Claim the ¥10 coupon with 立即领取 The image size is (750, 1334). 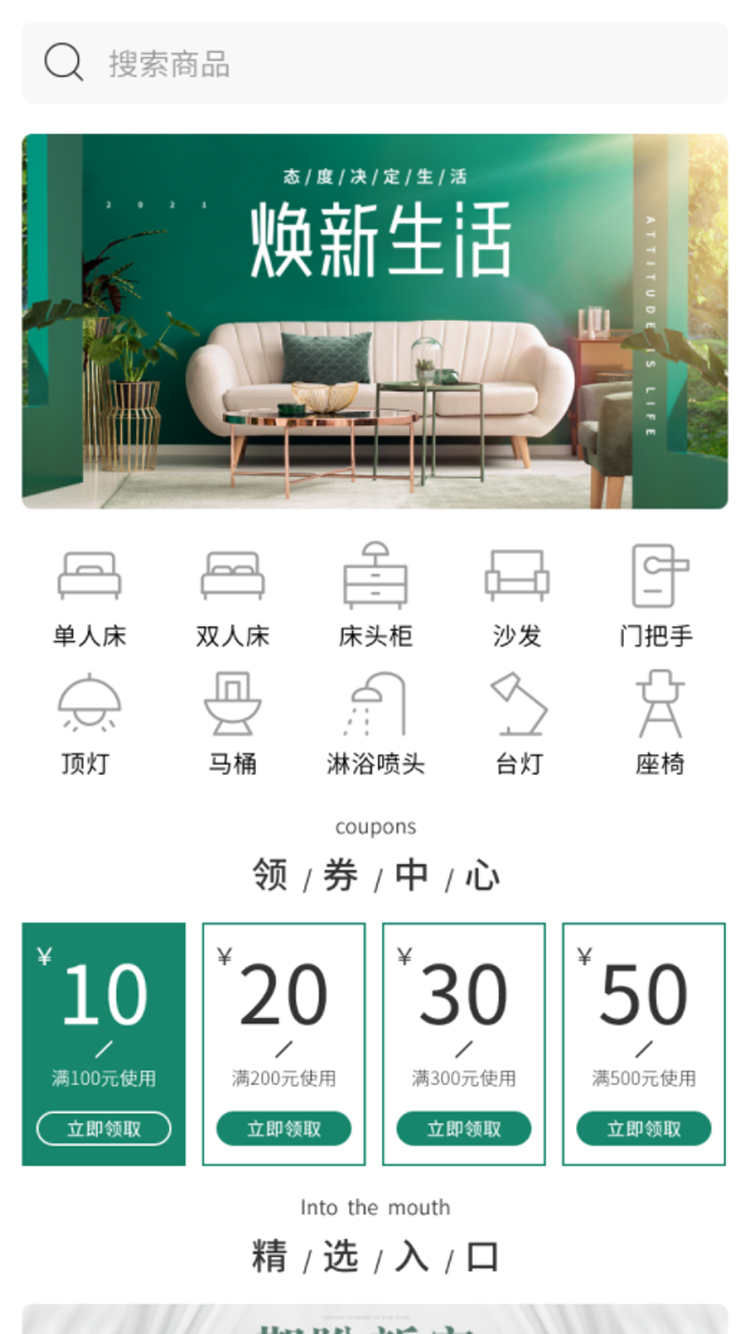(104, 1129)
